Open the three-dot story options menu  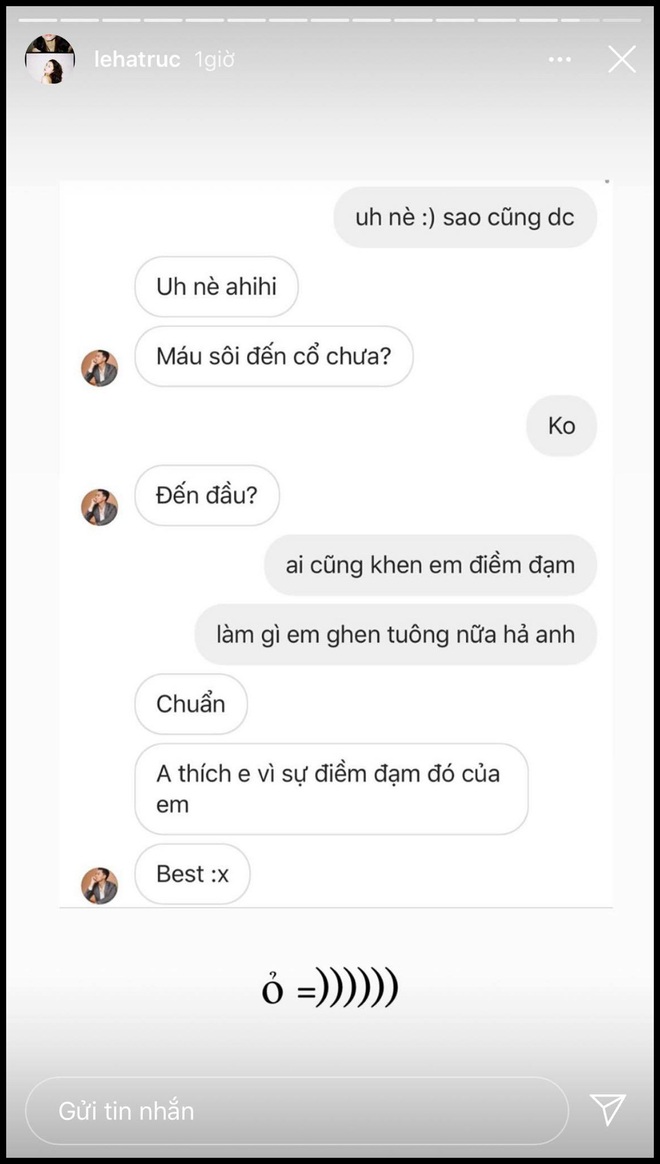560,60
